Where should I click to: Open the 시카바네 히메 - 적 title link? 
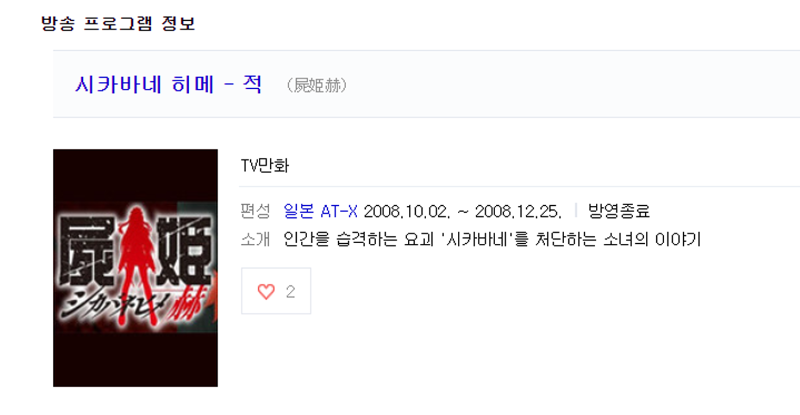click(x=168, y=84)
